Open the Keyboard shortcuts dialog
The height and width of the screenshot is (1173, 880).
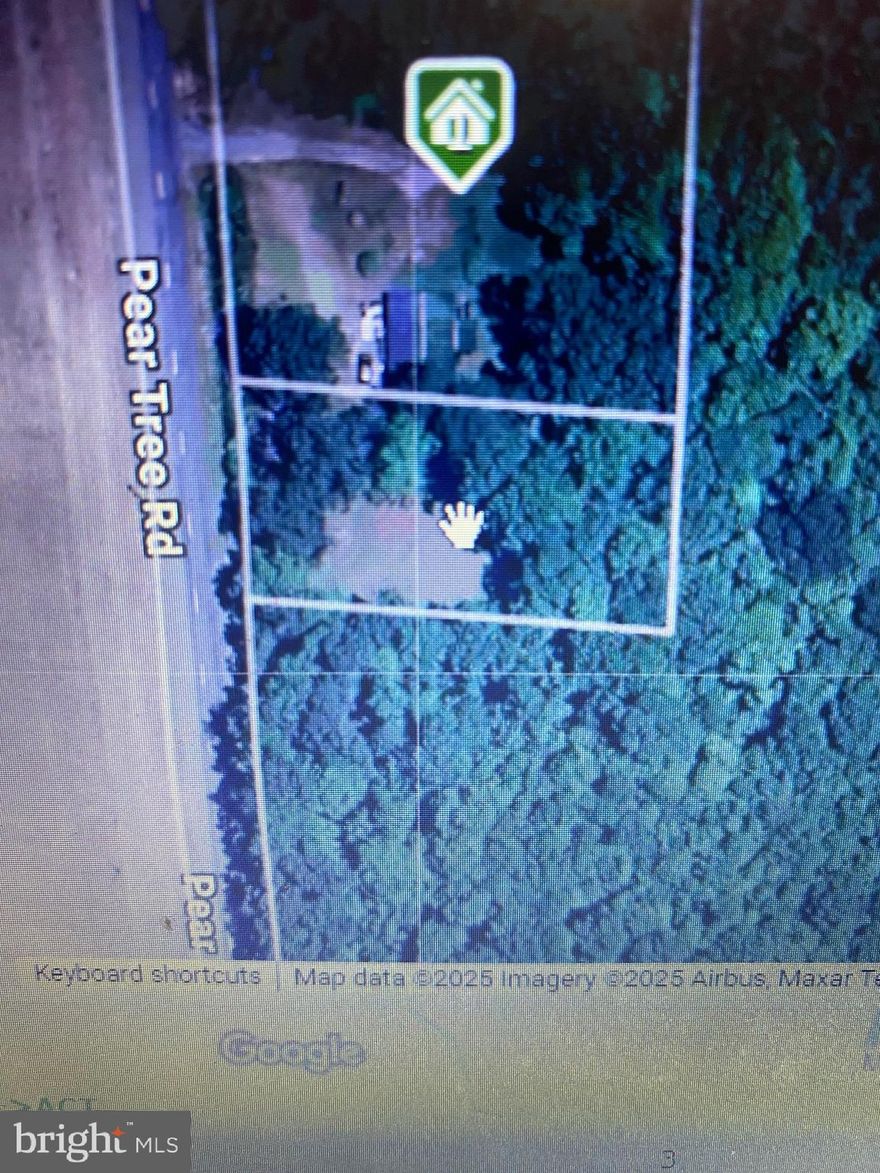[x=146, y=976]
